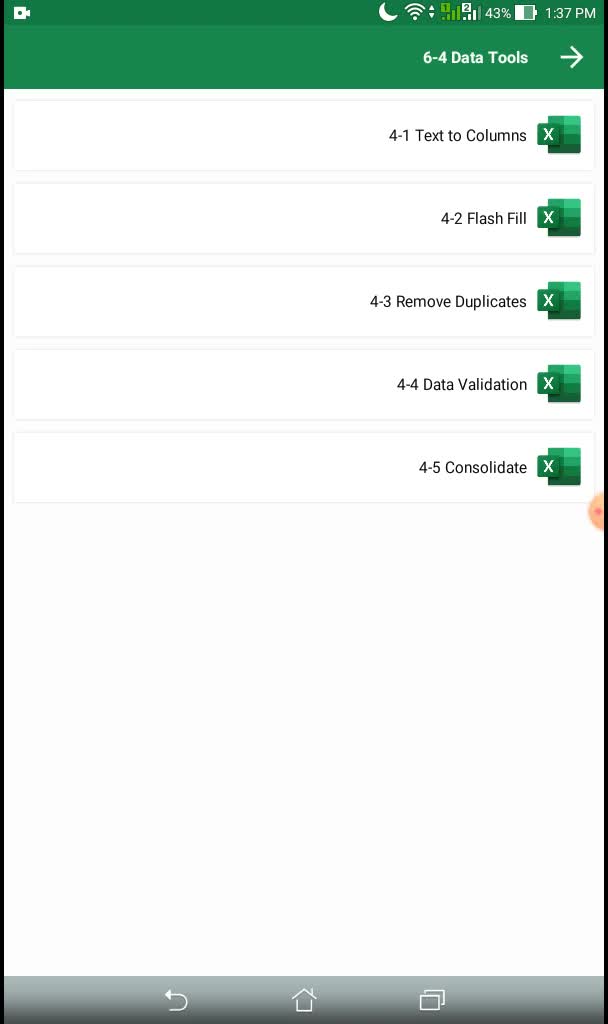Open the recent apps overview

tap(432, 999)
